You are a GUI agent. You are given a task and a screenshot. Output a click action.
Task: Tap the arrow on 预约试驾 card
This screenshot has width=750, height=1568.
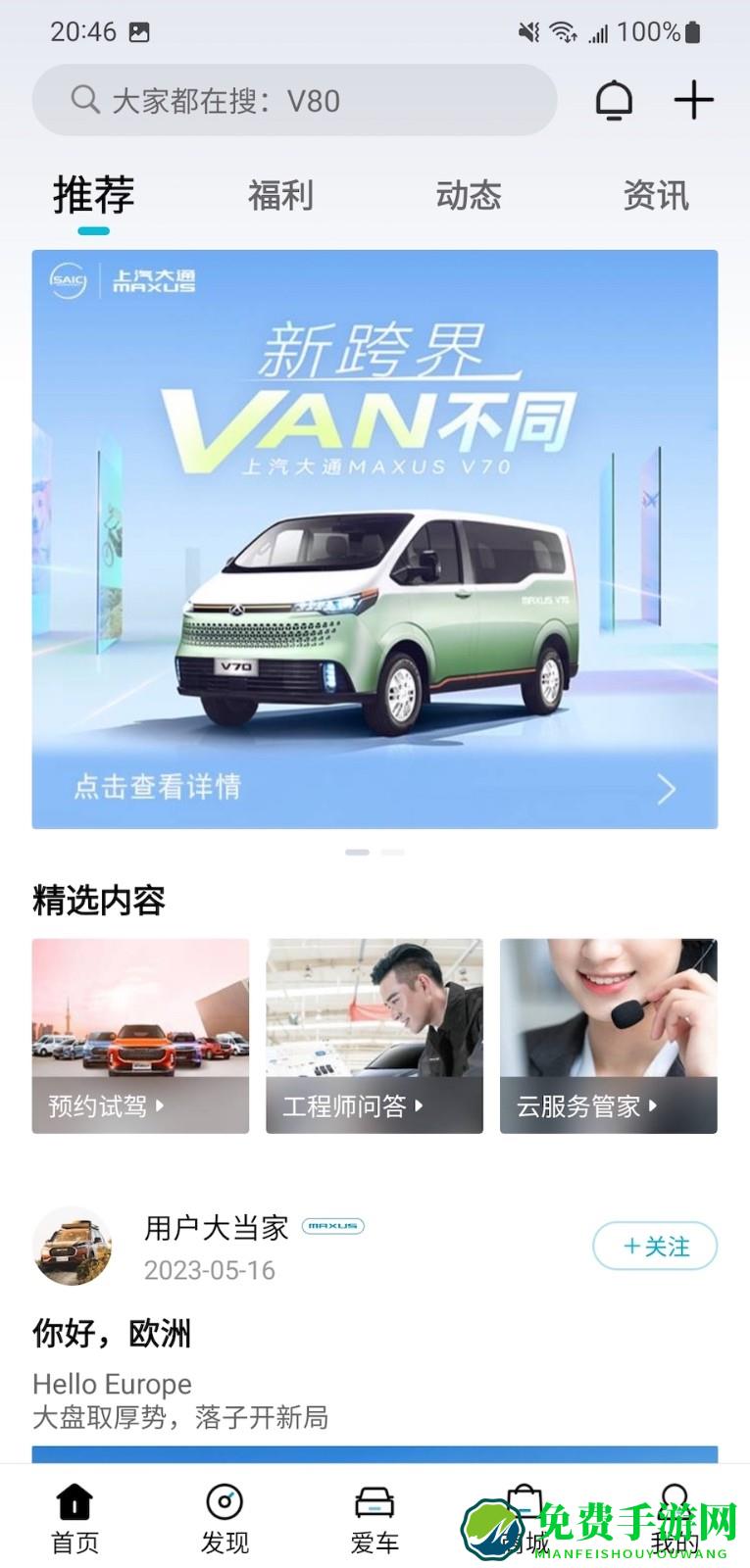pos(163,1105)
